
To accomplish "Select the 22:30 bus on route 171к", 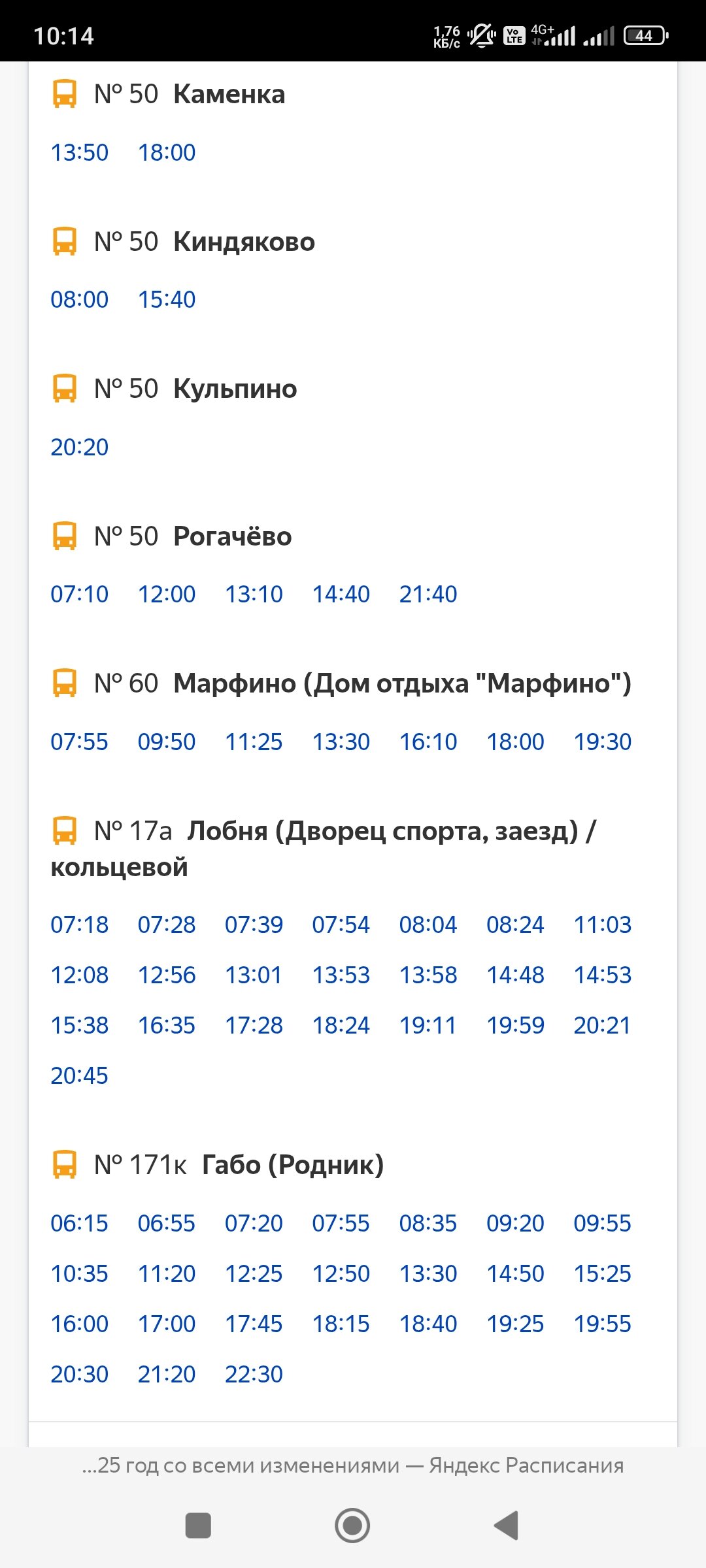I will [x=254, y=1374].
